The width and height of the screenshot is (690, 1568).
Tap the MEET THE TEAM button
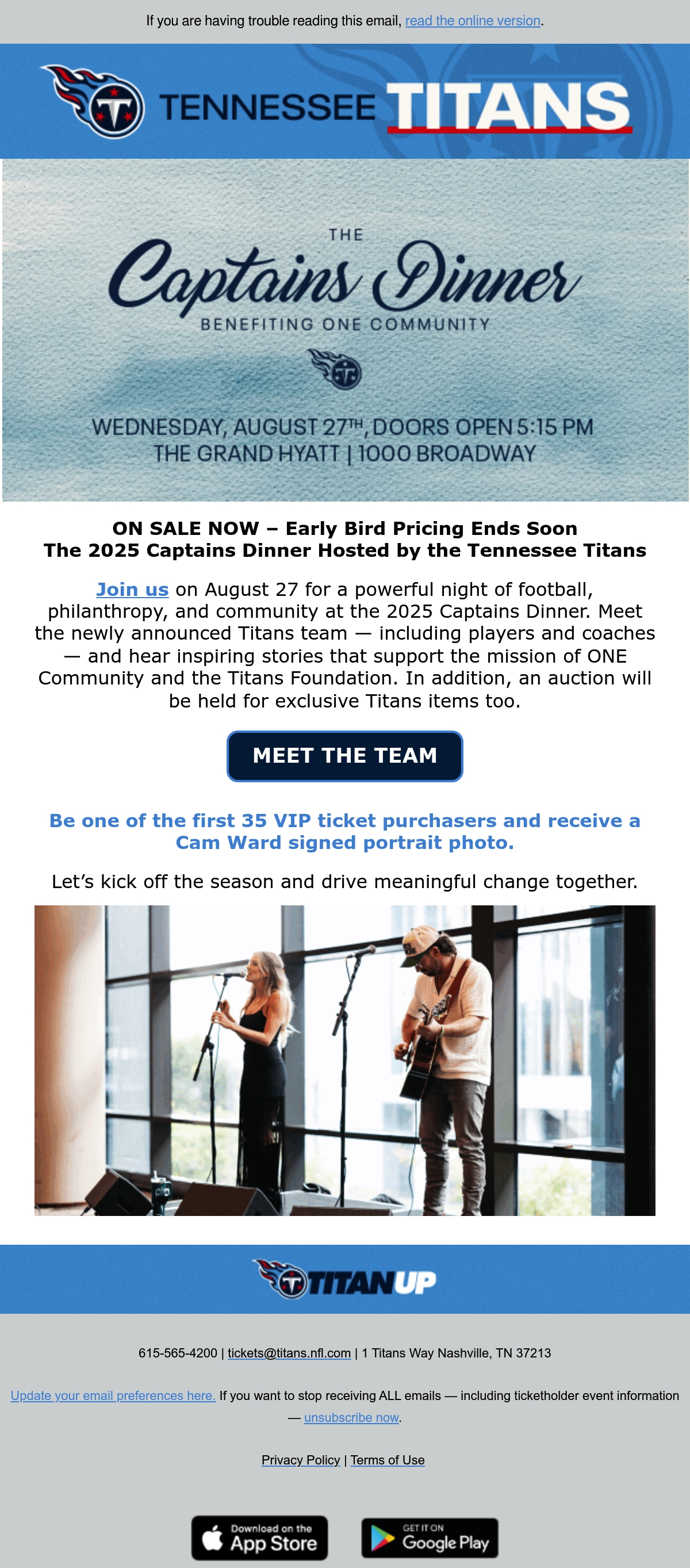[x=344, y=755]
